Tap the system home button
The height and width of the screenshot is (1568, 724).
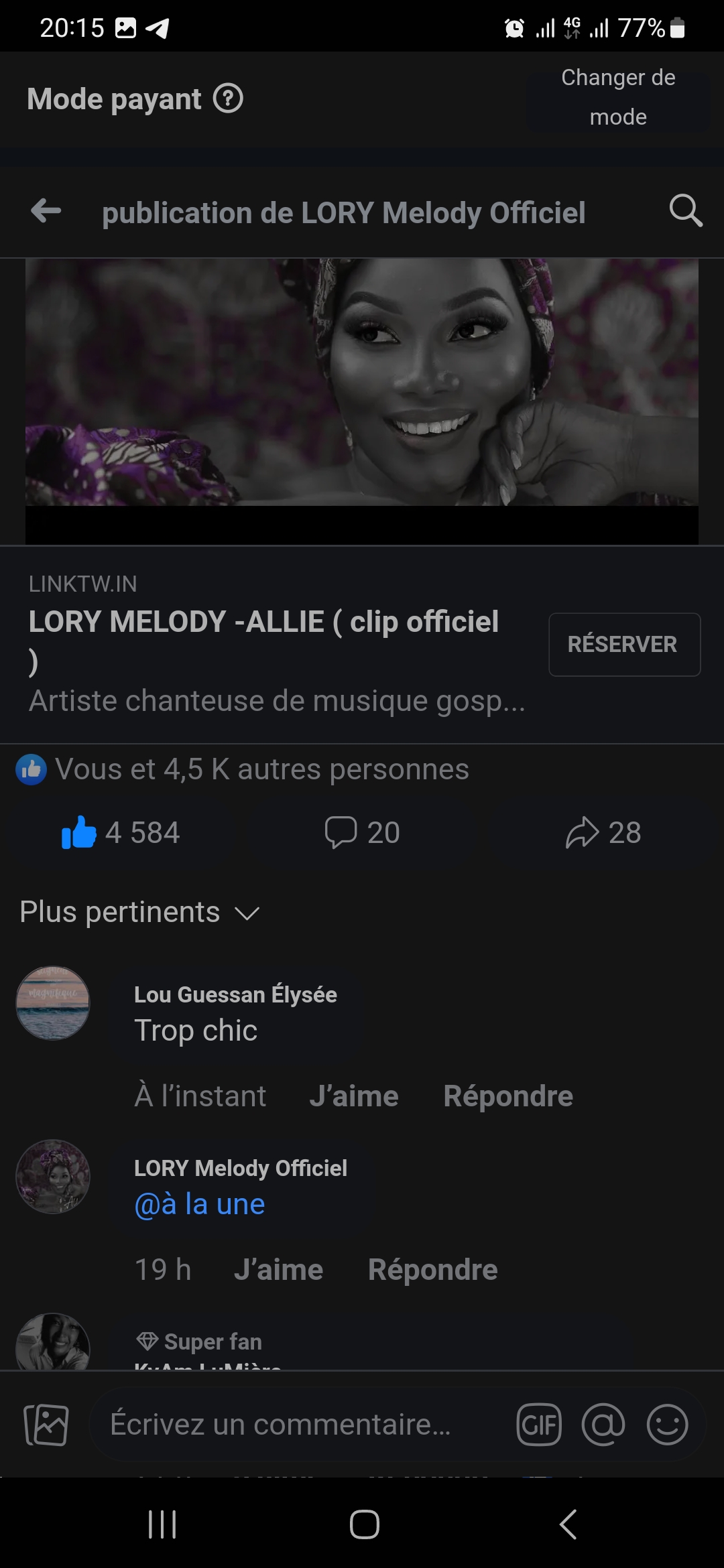click(x=364, y=1524)
